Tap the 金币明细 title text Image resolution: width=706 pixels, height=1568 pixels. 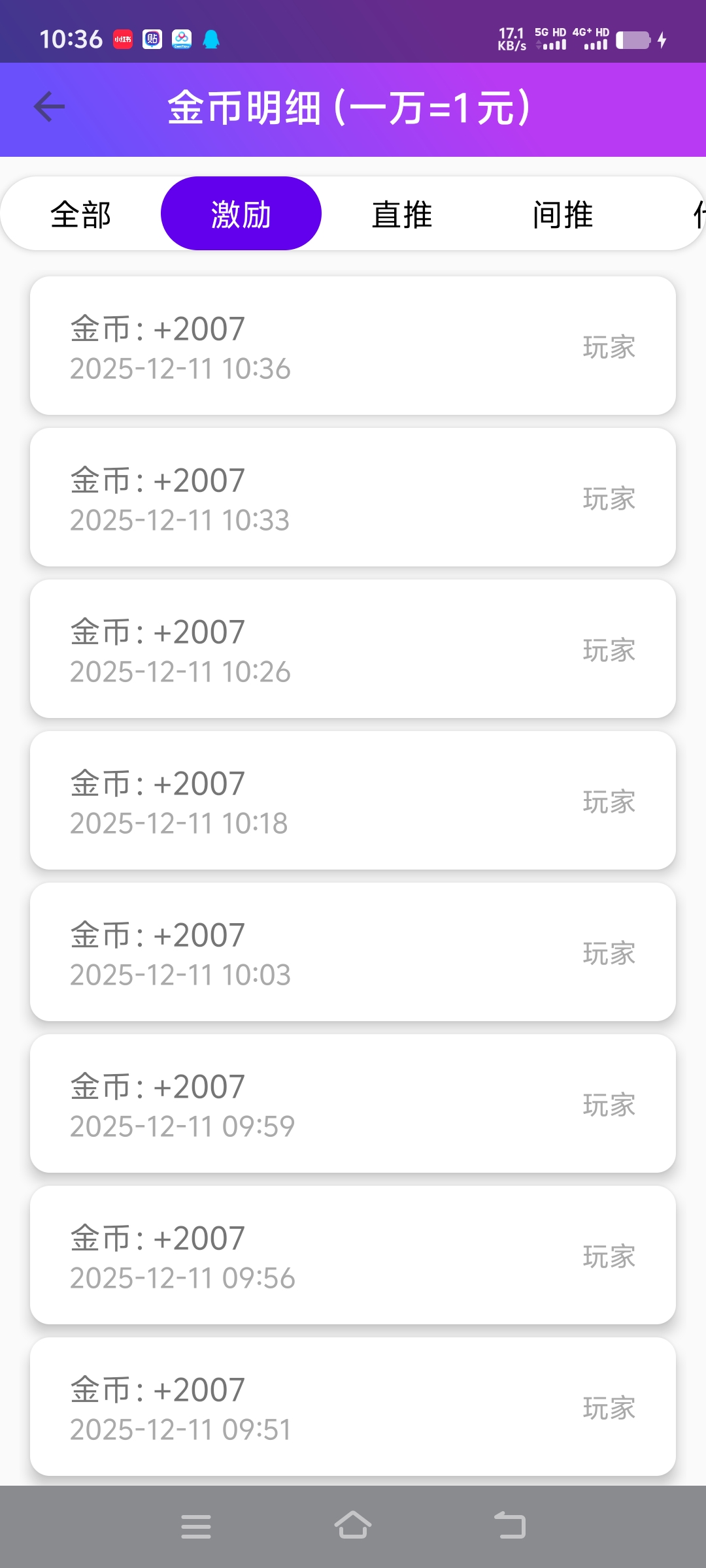pos(350,108)
